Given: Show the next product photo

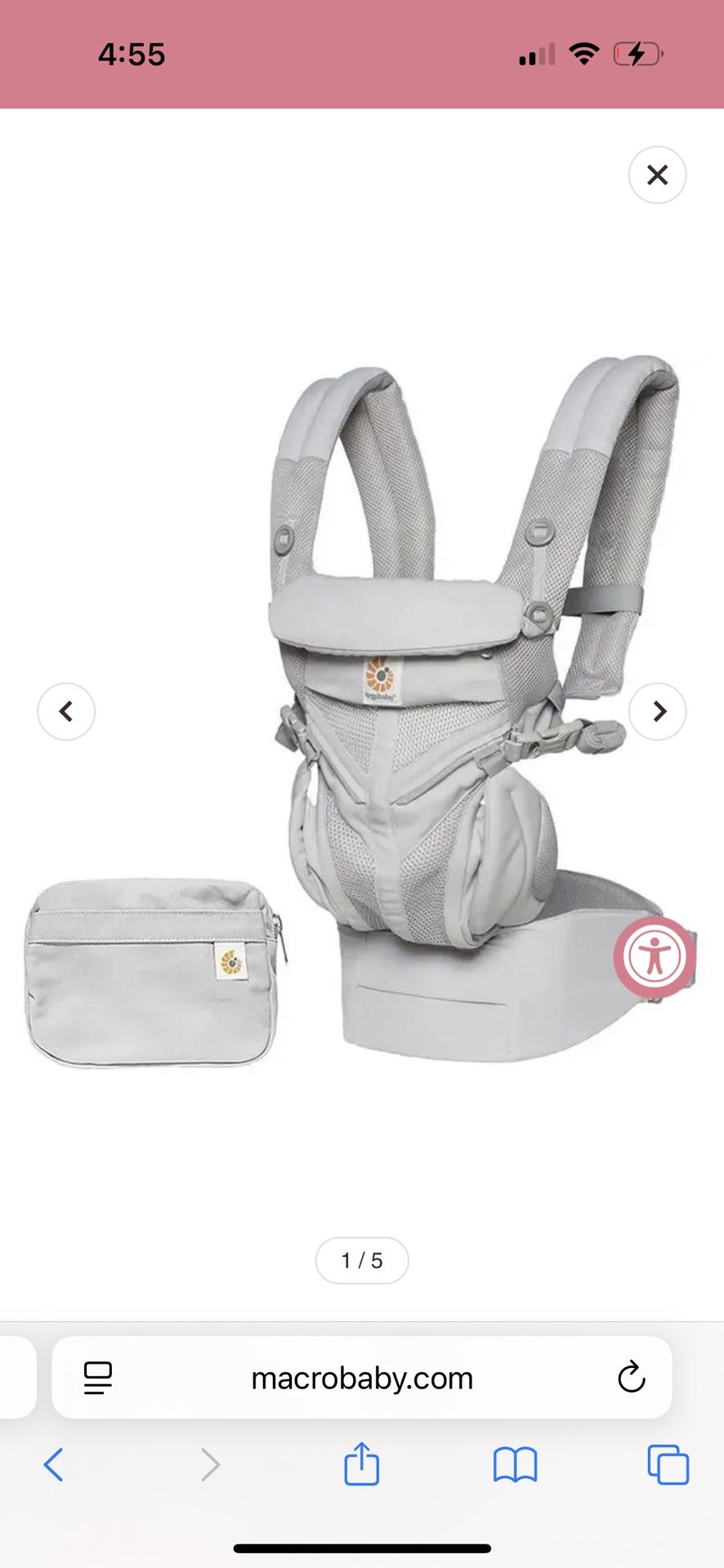Looking at the screenshot, I should point(658,711).
